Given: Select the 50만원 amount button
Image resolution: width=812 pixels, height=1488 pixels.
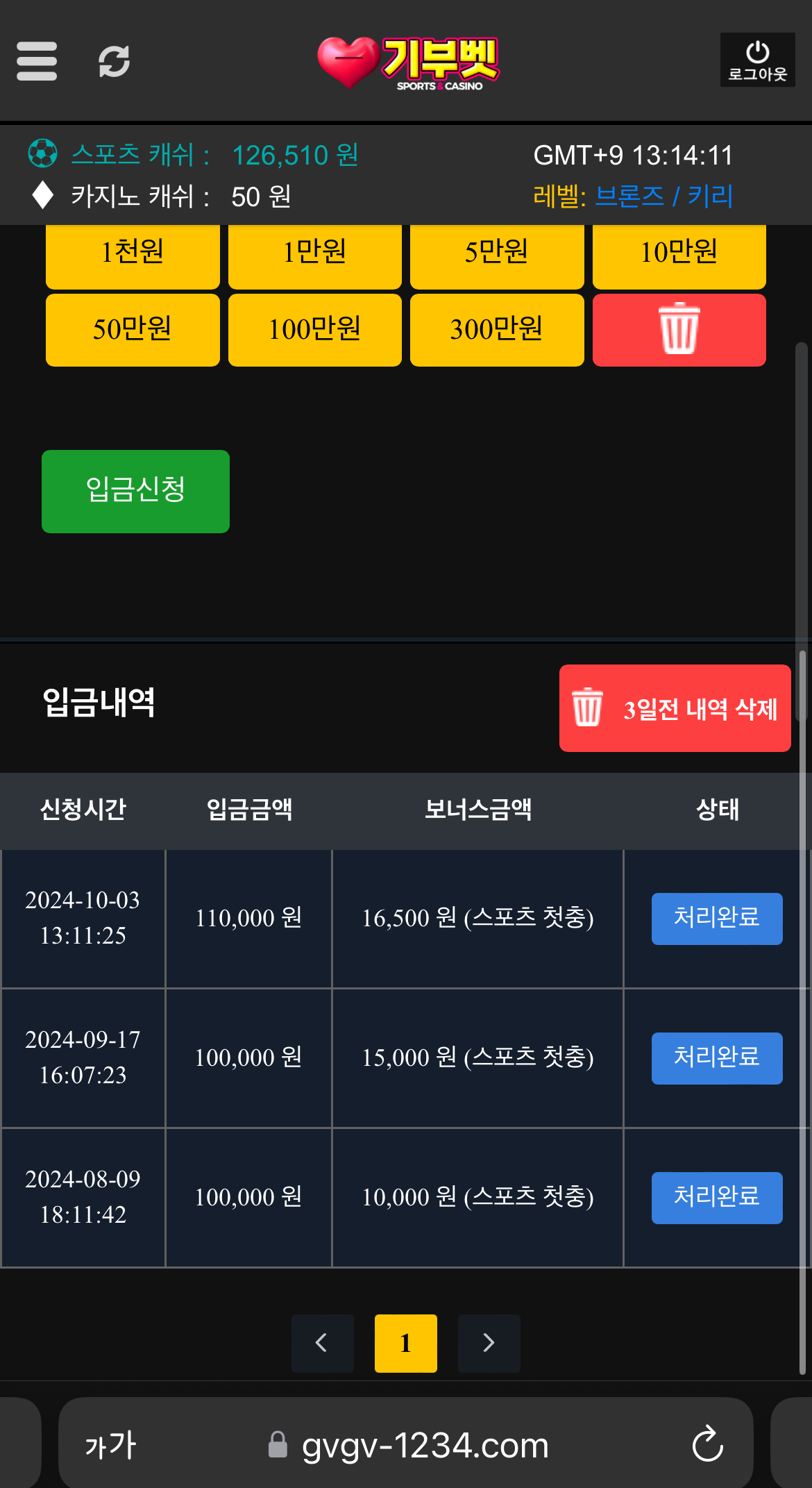Looking at the screenshot, I should (133, 330).
